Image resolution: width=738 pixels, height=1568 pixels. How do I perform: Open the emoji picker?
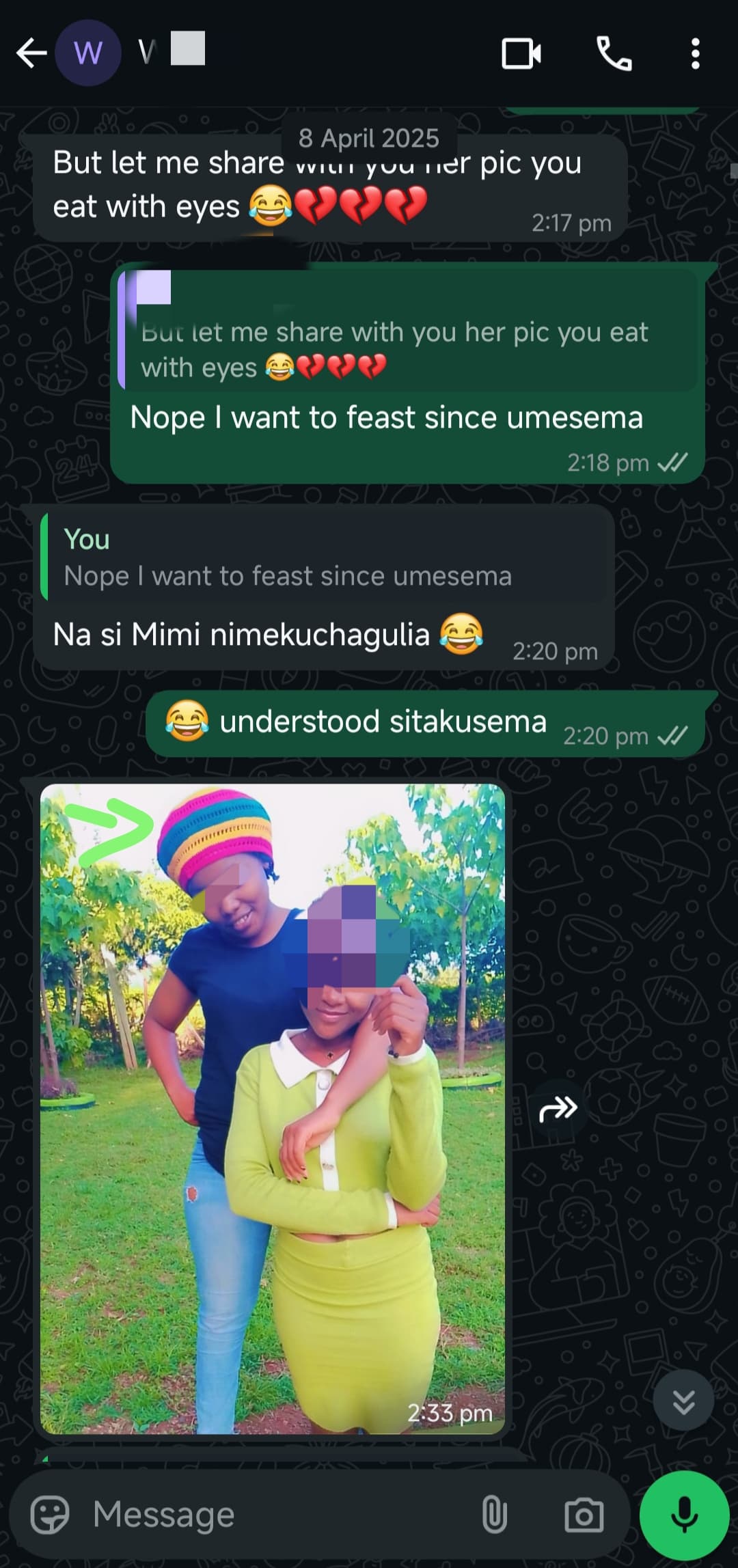pyautogui.click(x=50, y=1515)
